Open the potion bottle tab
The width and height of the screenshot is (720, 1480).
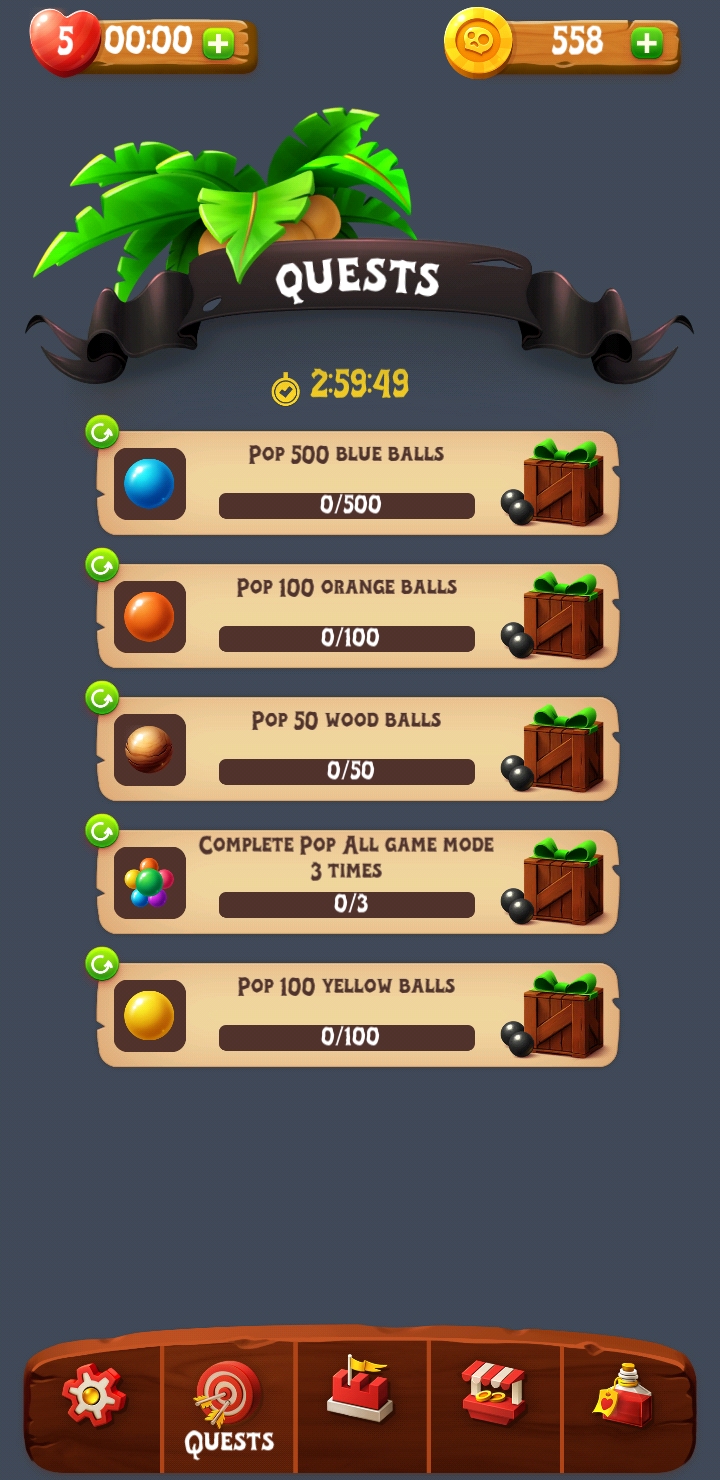click(625, 1395)
